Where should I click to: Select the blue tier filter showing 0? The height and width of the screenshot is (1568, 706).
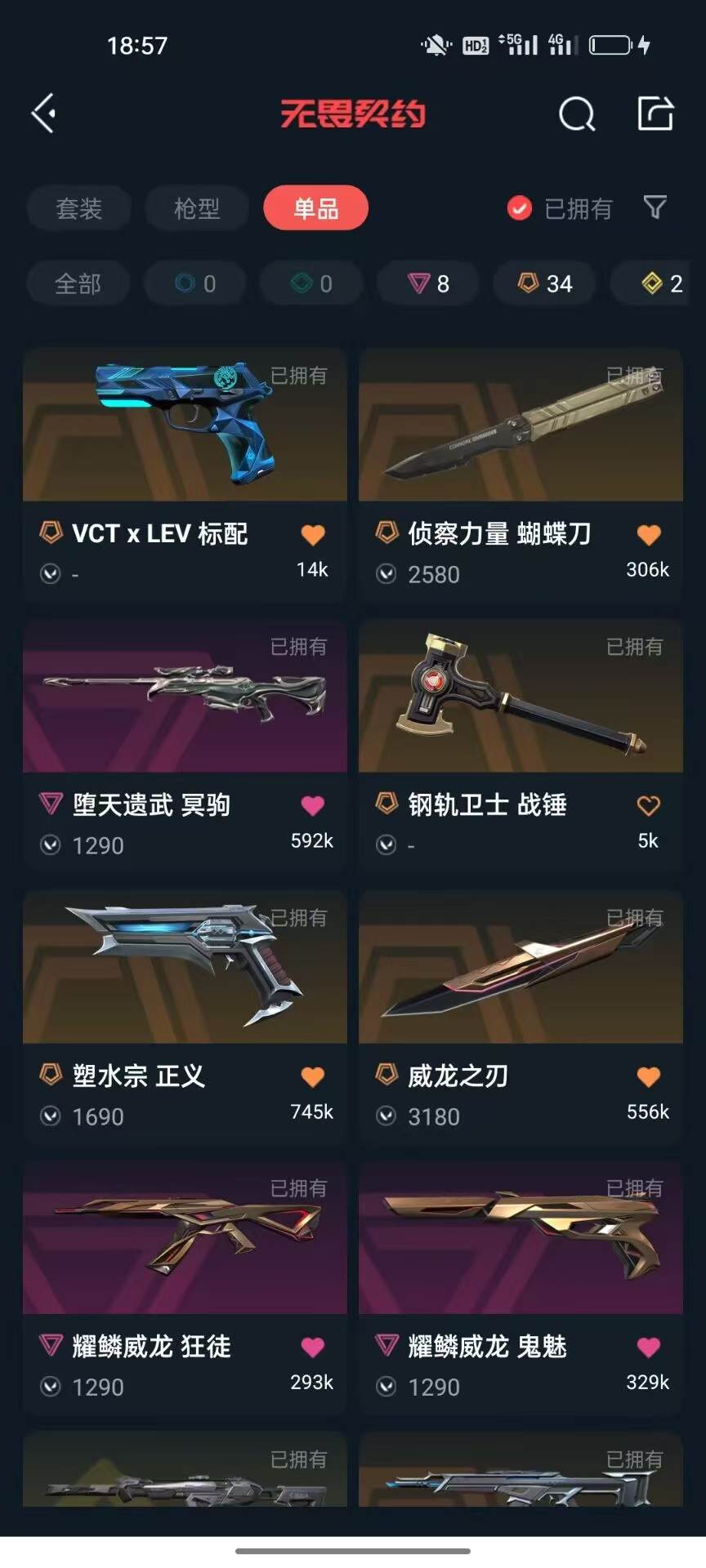pos(194,283)
